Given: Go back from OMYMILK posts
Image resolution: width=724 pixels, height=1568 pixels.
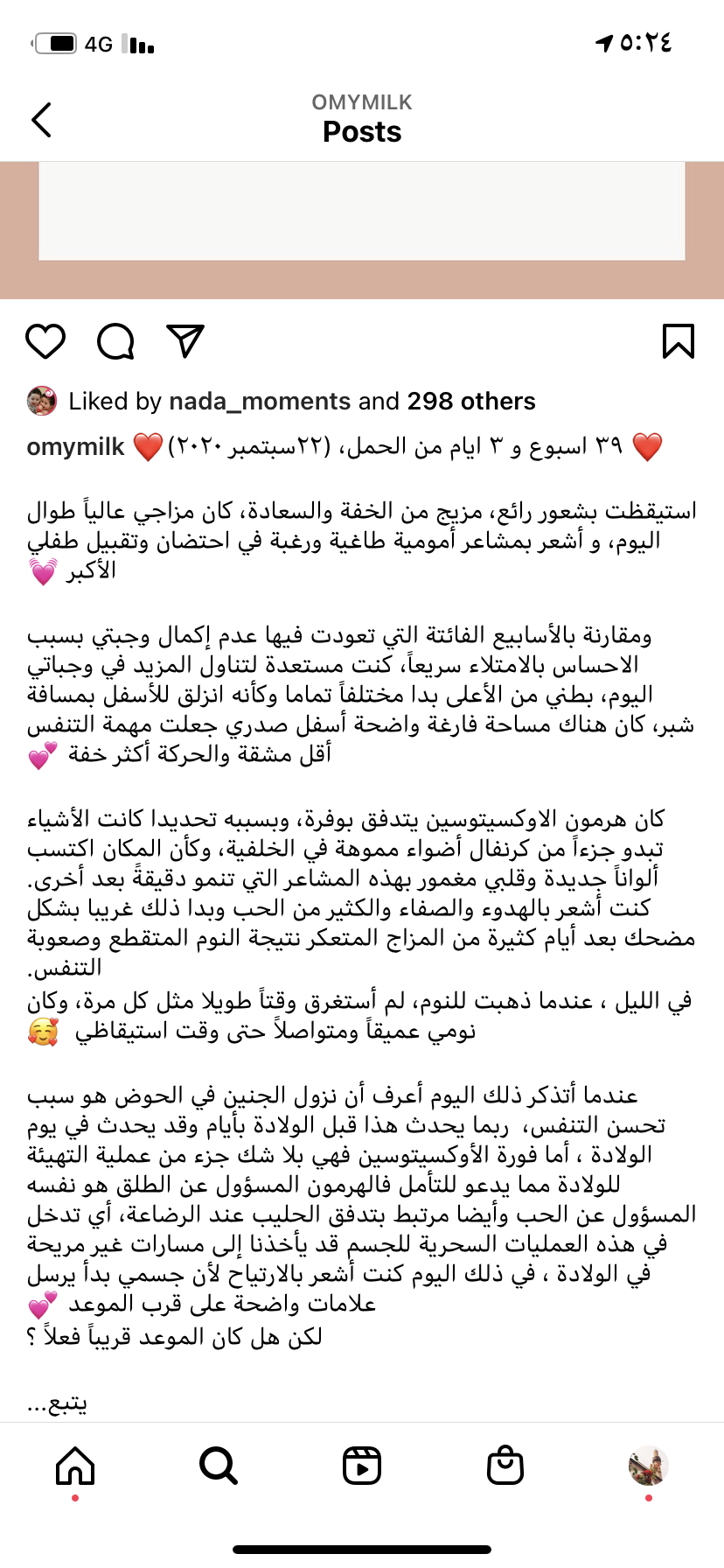Looking at the screenshot, I should [x=41, y=120].
